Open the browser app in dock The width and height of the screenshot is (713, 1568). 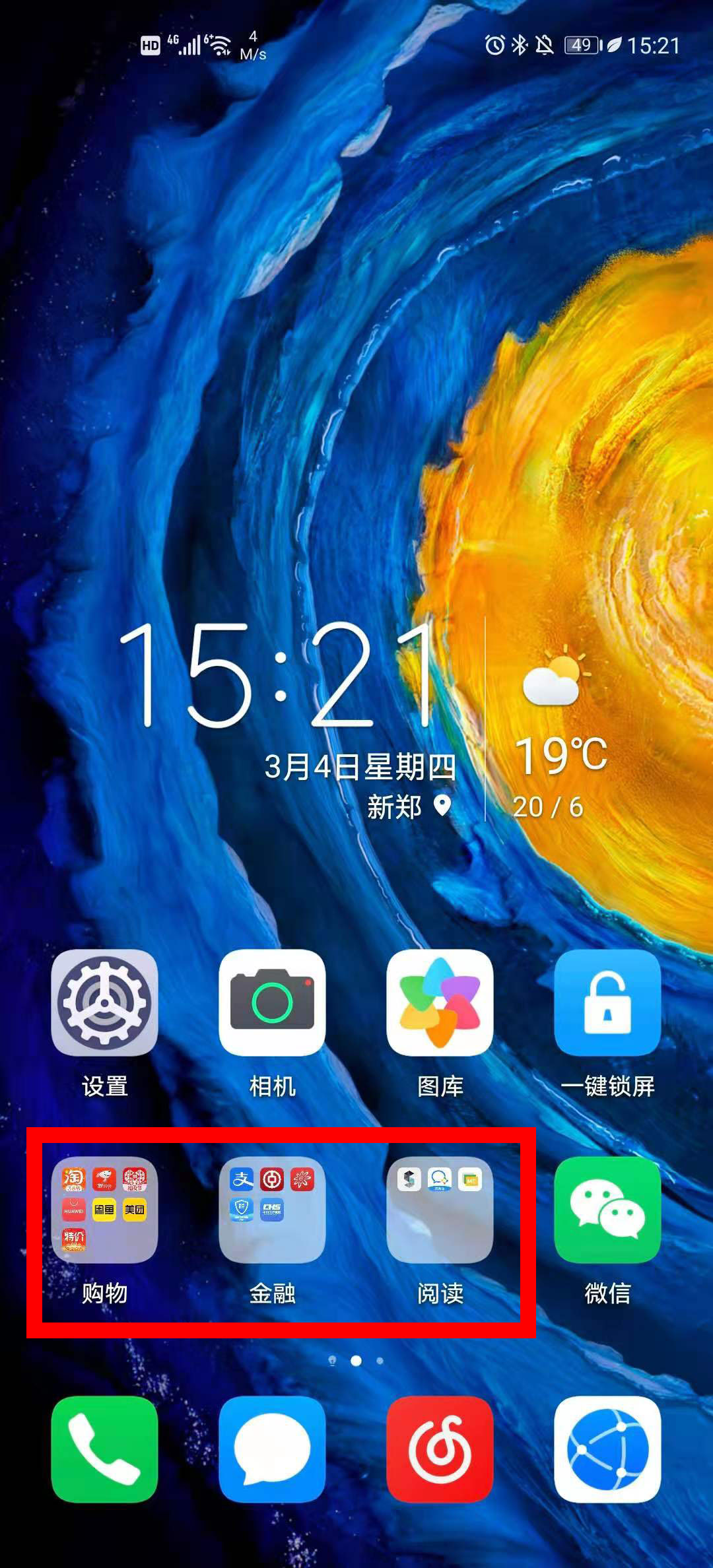(607, 1449)
